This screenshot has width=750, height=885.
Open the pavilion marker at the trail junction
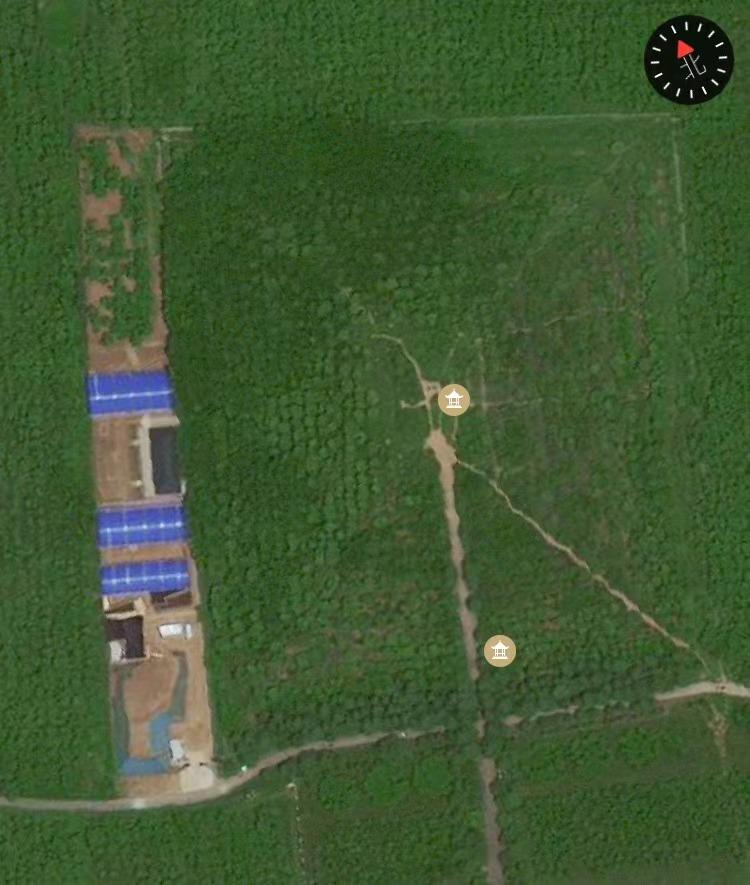click(x=454, y=400)
